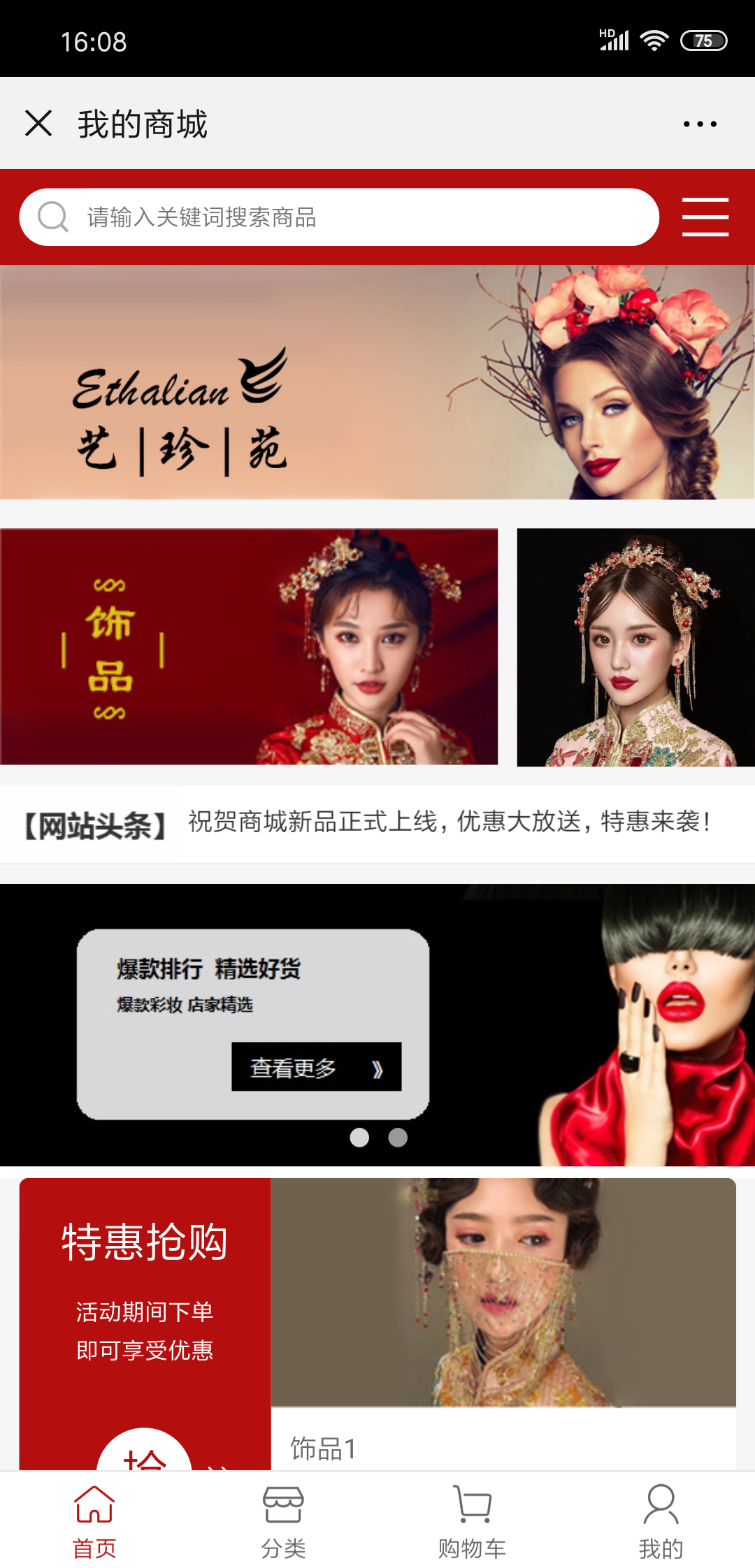Tap the keyword search box
Screen dimensions: 755x1568
339,217
